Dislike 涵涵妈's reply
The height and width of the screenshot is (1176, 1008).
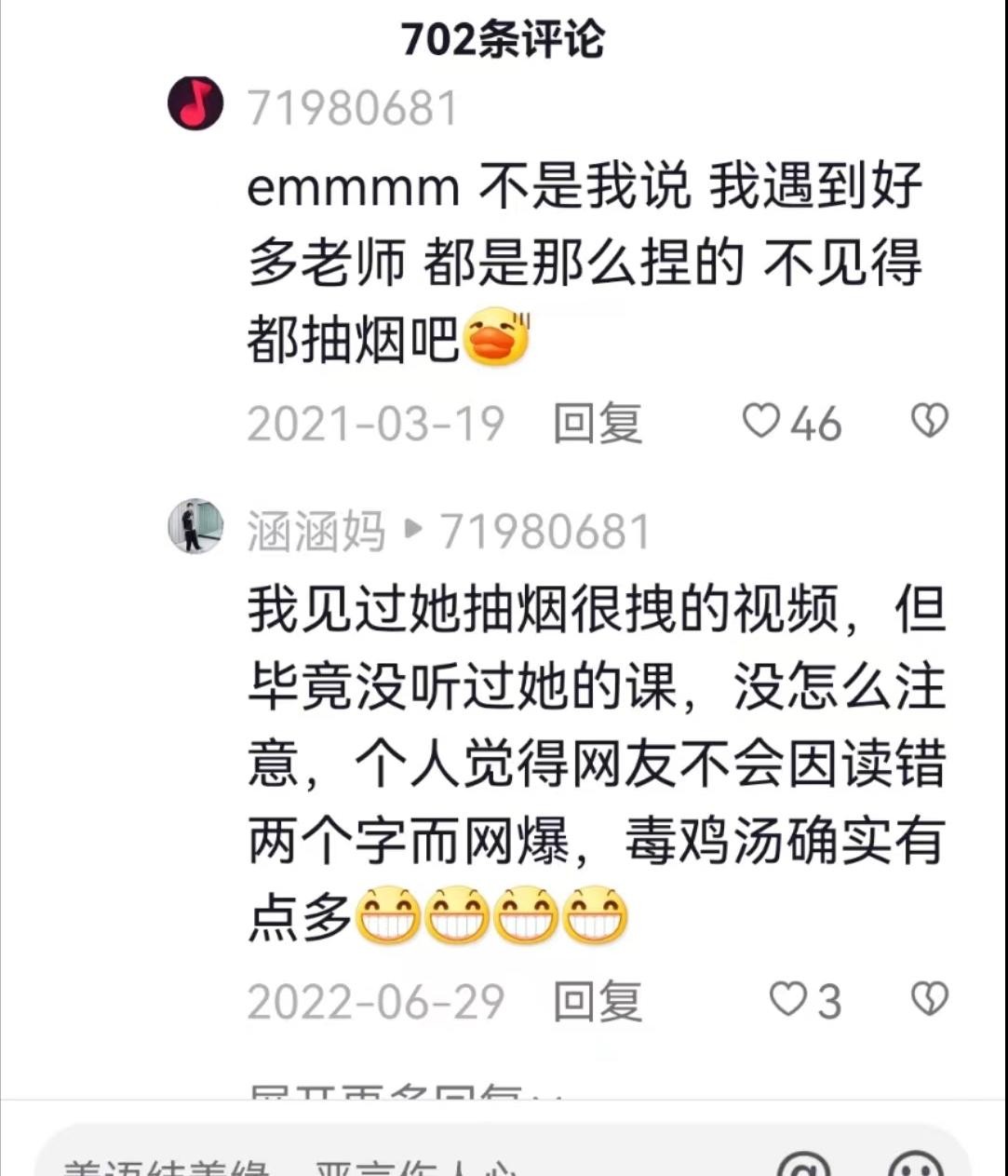(x=928, y=999)
